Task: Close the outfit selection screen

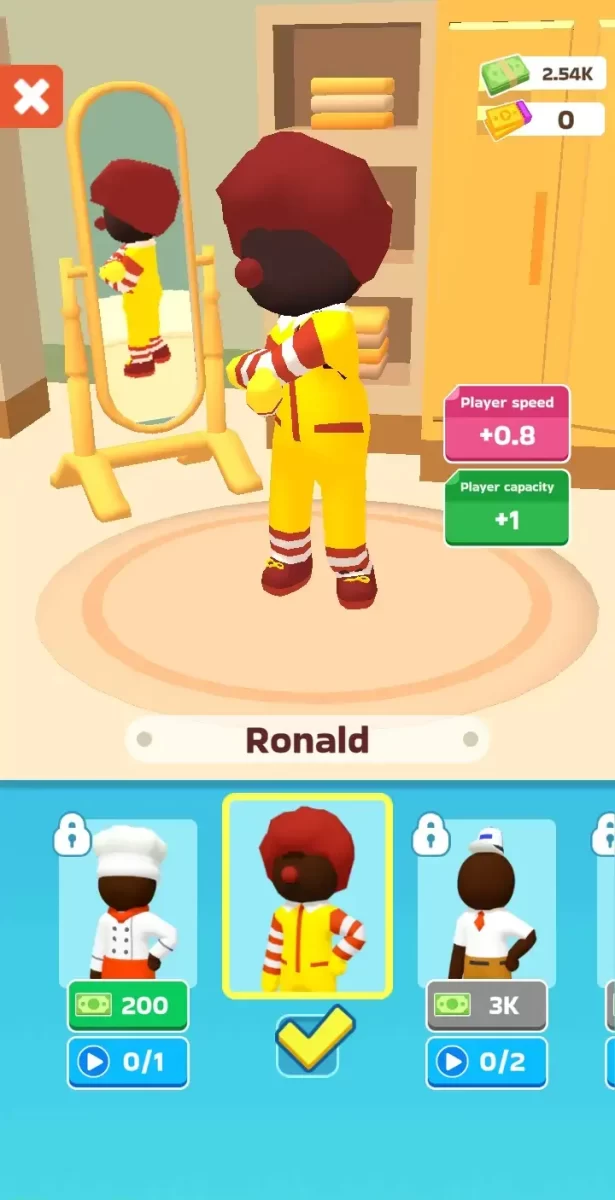Action: tap(31, 96)
